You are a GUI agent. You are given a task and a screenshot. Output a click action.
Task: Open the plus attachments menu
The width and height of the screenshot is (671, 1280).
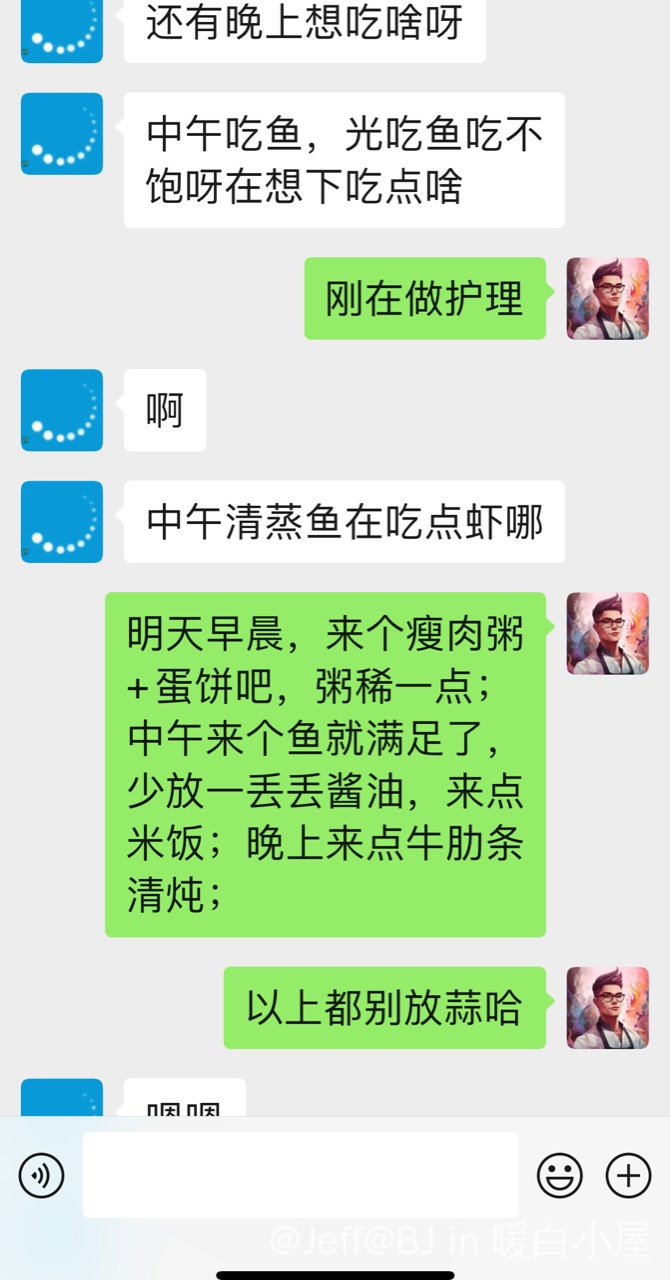coord(629,1175)
